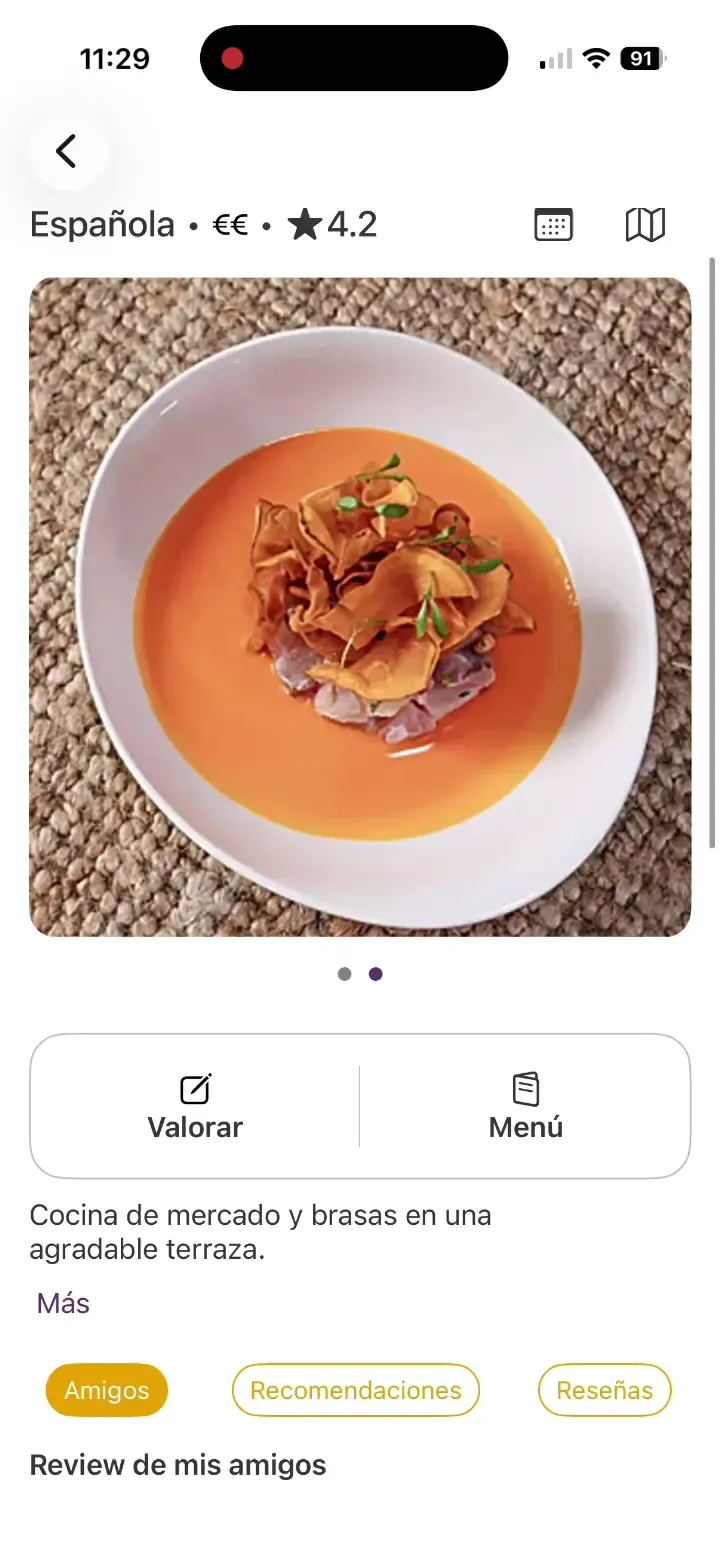The image size is (720, 1564).
Task: Tap Valorar to rate the restaurant
Action: coord(195,1106)
